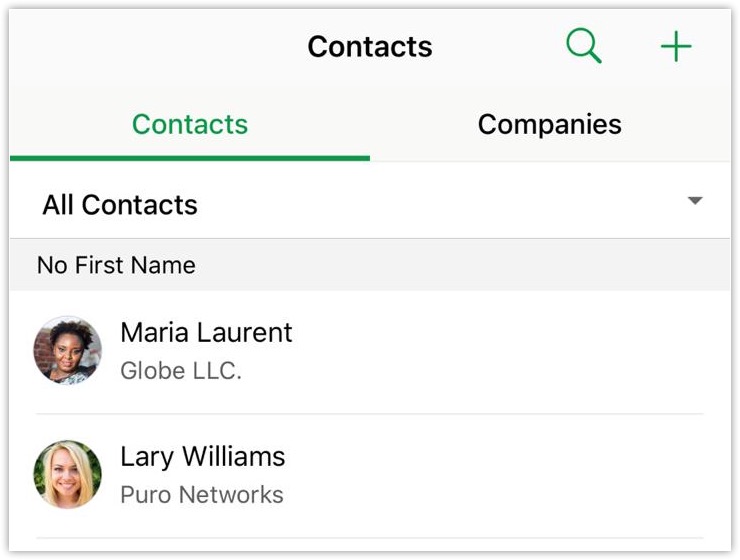Screen dimensions: 740x560
Task: Switch to the Companies tab
Action: pyautogui.click(x=549, y=124)
